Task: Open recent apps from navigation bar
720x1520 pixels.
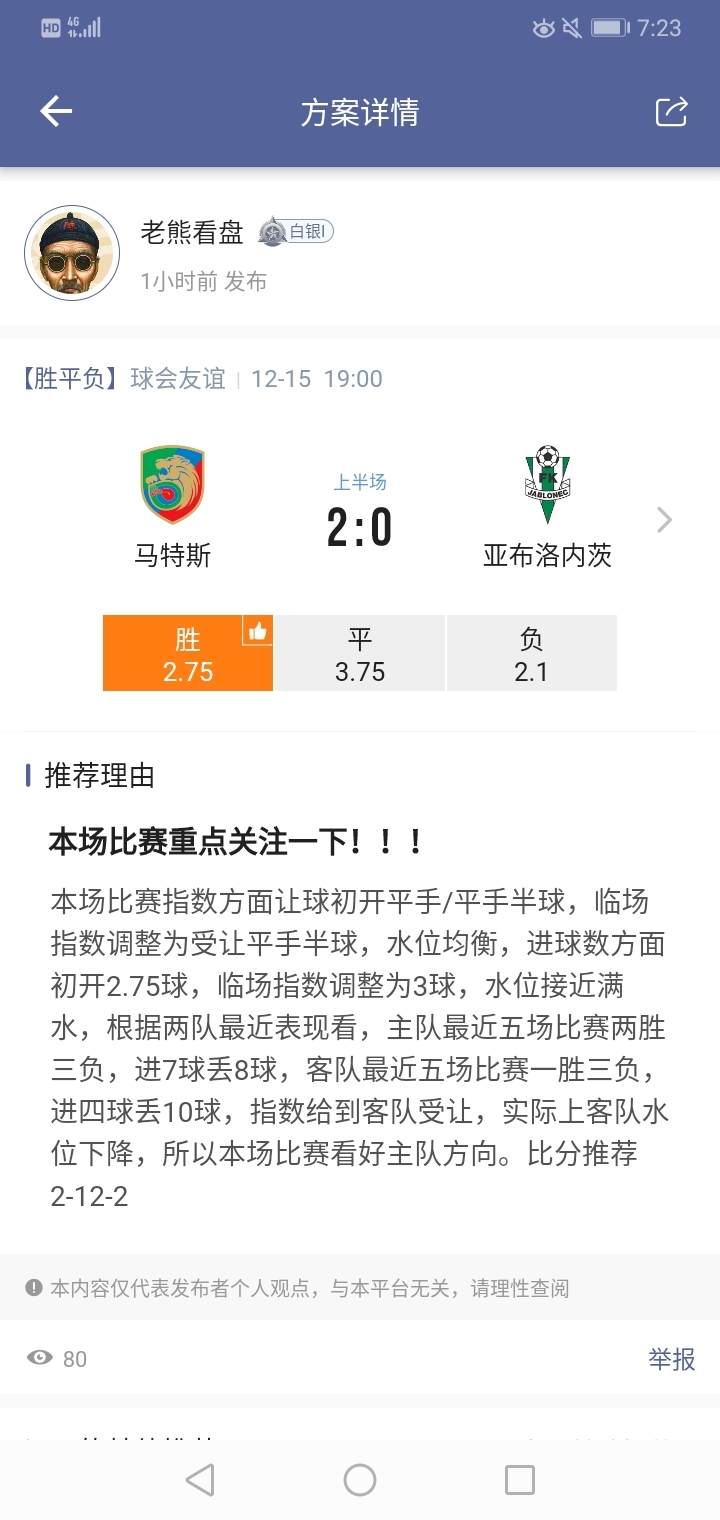Action: click(519, 1480)
